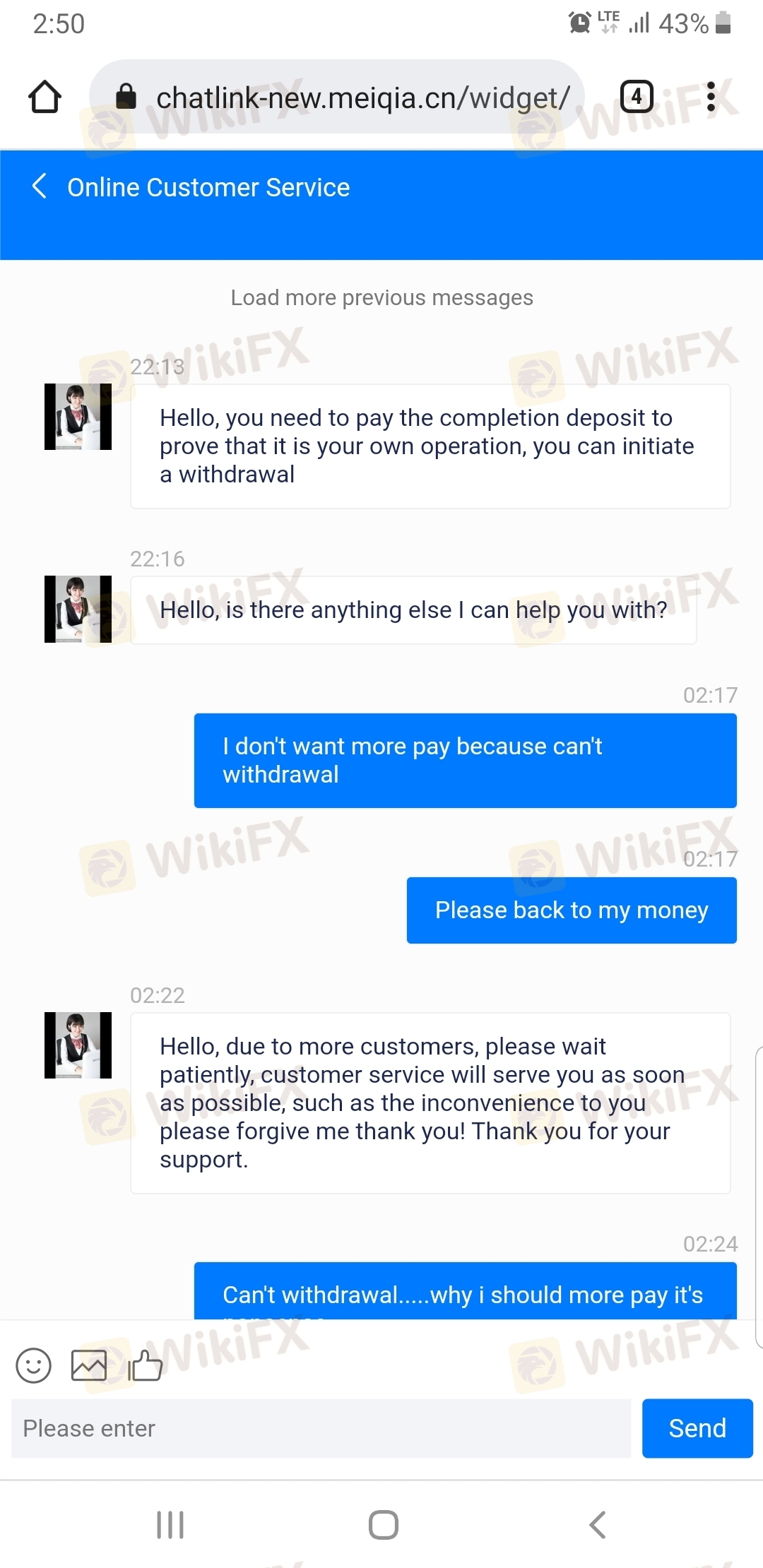Open recent apps from navigation bar

click(170, 1524)
